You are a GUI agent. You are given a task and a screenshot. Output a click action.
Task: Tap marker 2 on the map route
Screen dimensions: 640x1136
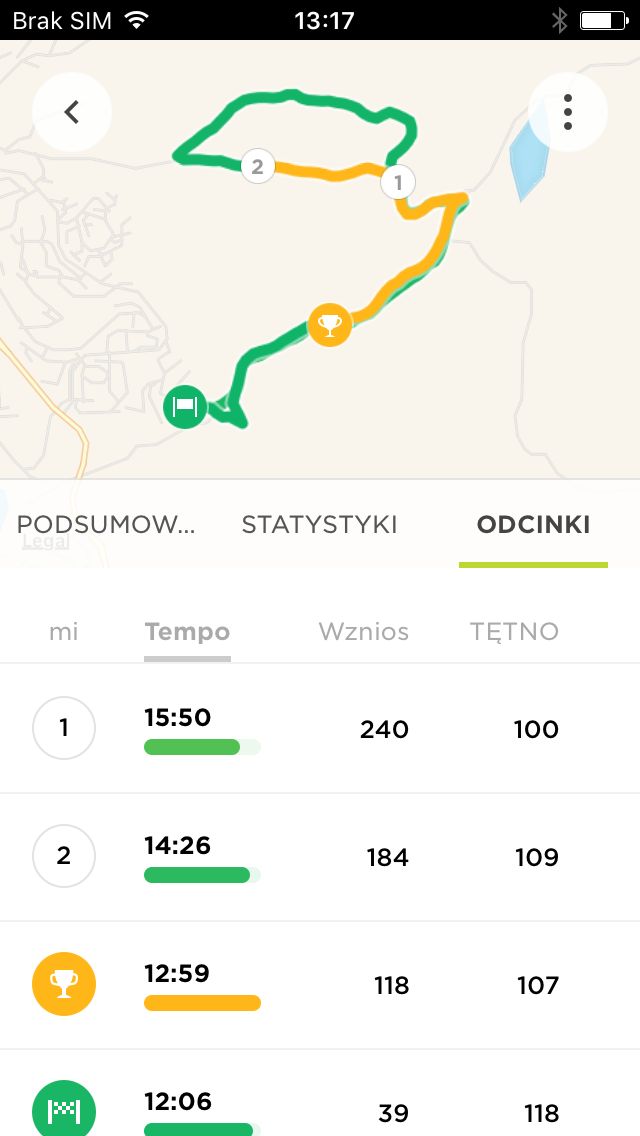[257, 167]
